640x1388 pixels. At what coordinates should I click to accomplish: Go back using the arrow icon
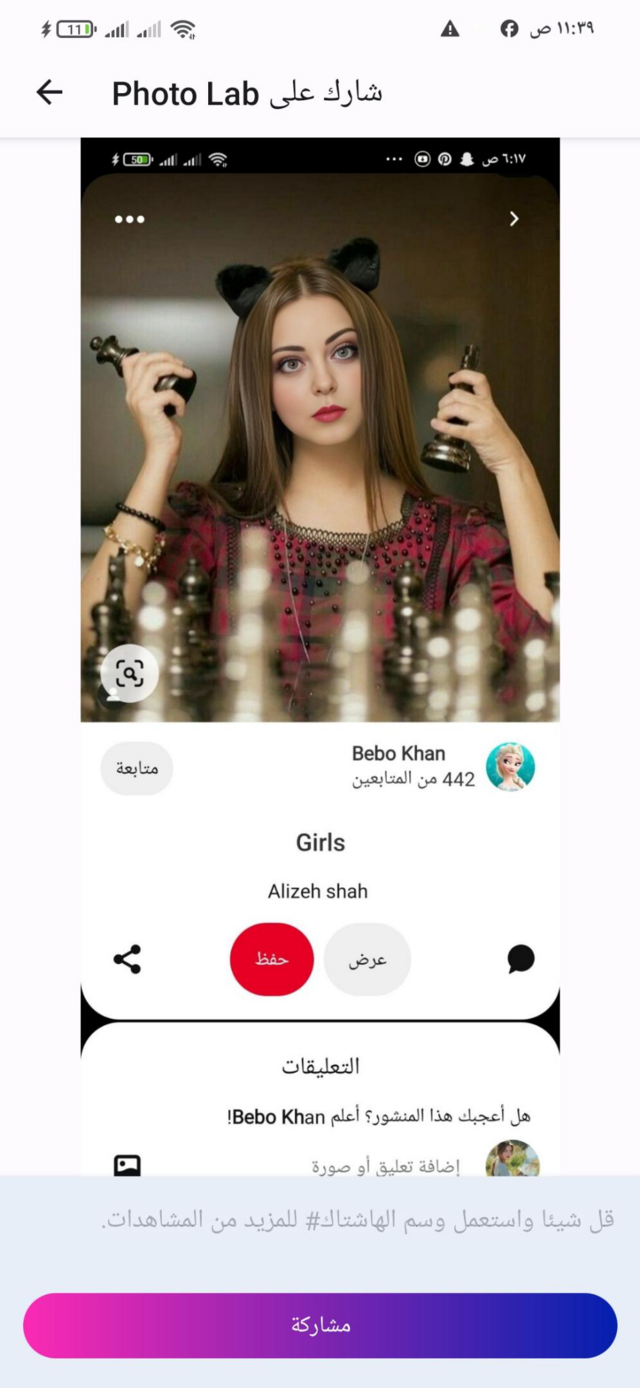tap(49, 93)
